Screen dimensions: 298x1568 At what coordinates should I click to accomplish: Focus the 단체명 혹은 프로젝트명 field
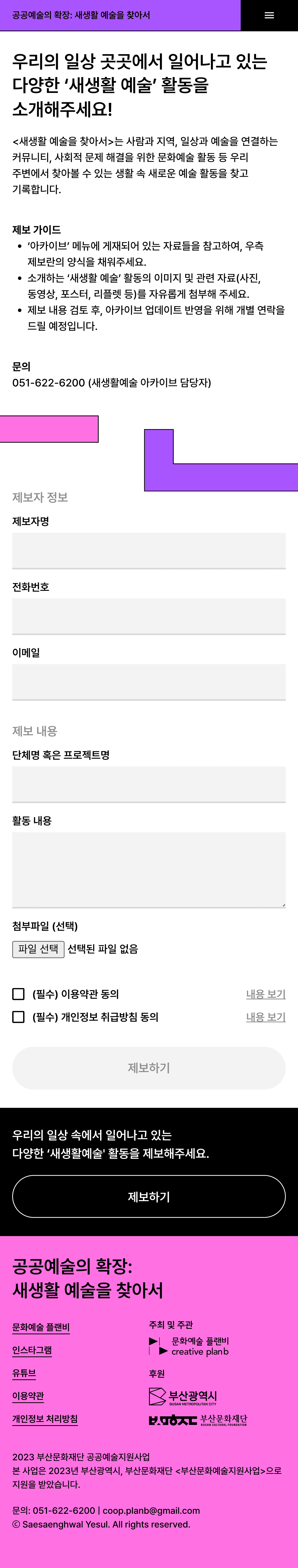click(149, 784)
